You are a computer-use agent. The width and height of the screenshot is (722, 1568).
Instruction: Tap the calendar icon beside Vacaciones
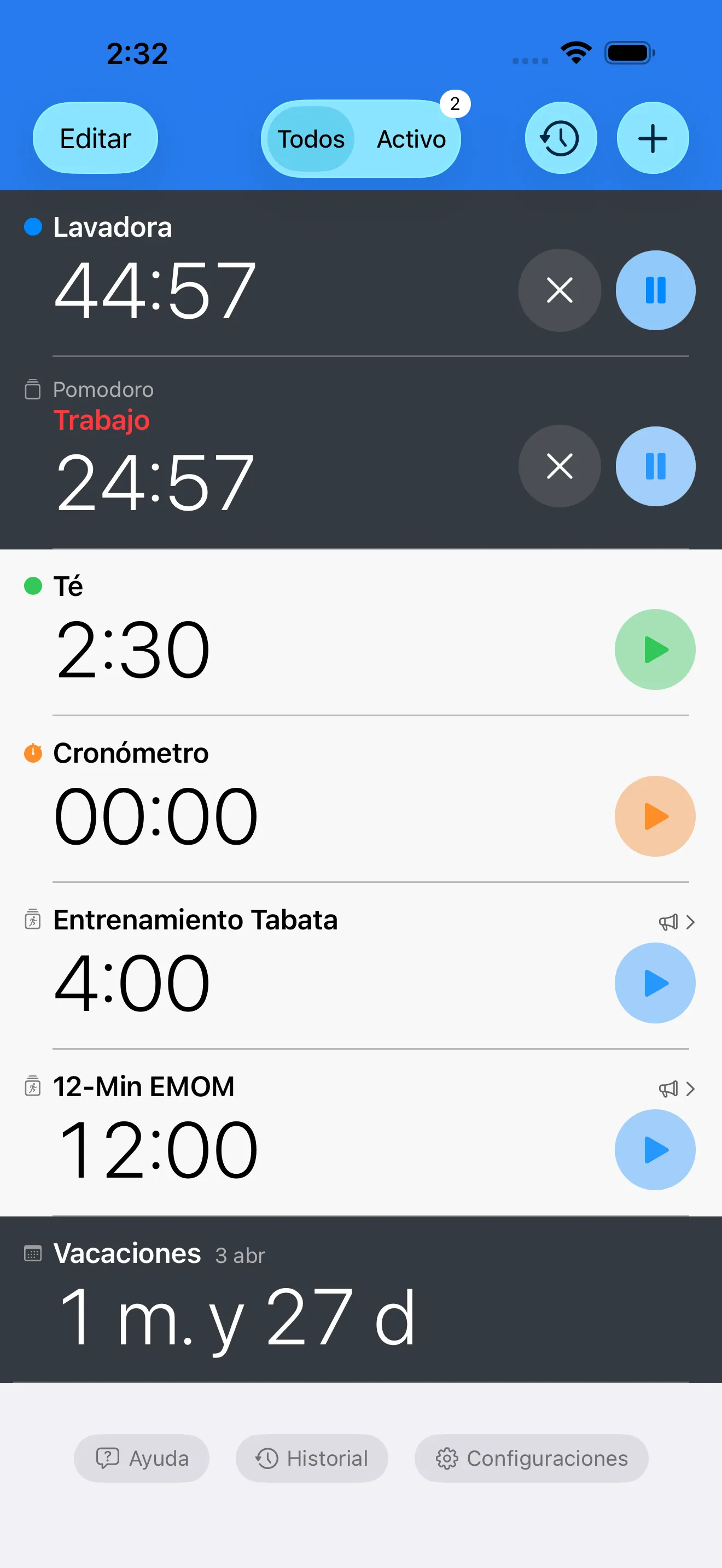click(32, 1254)
